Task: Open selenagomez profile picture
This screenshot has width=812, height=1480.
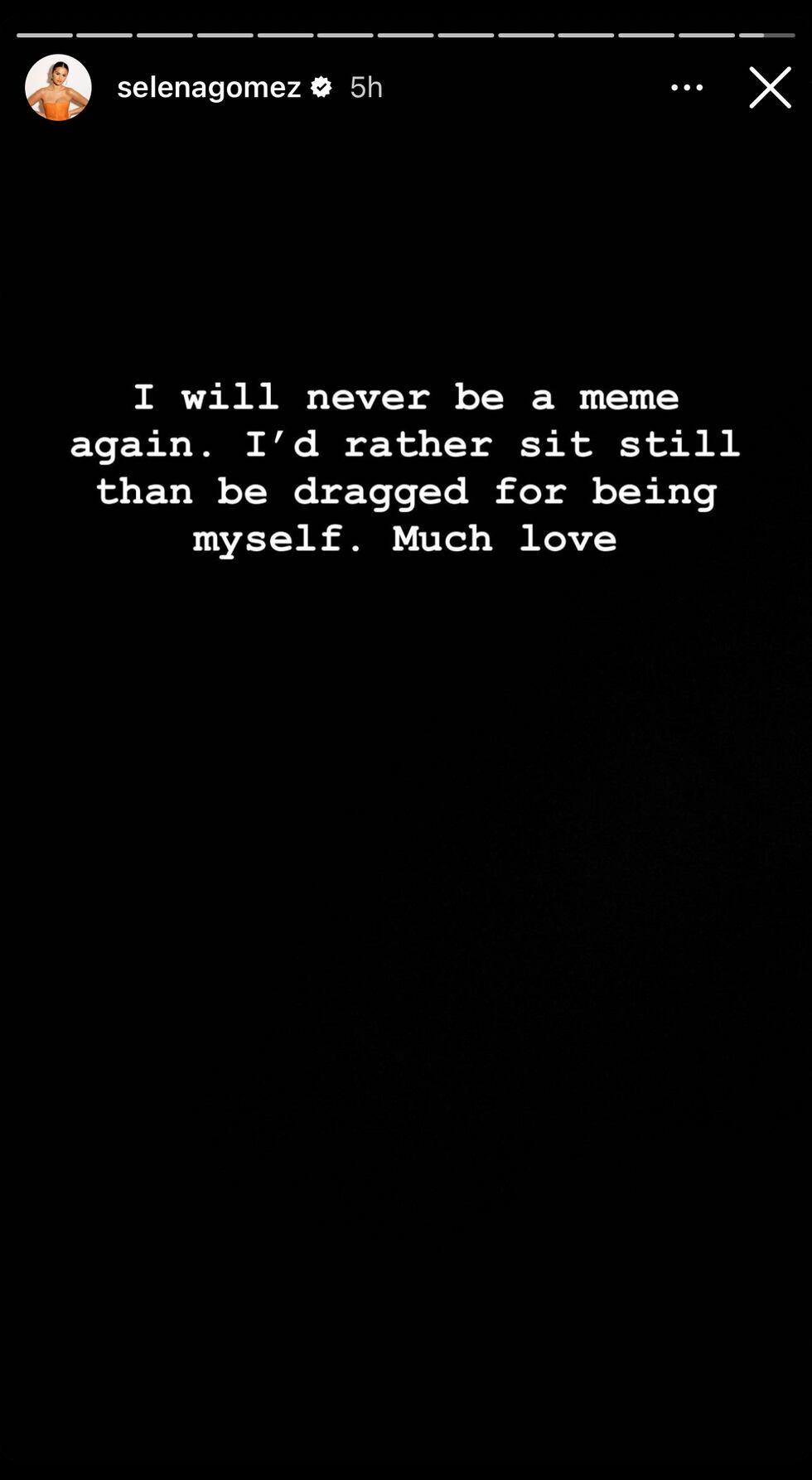Action: click(x=58, y=88)
